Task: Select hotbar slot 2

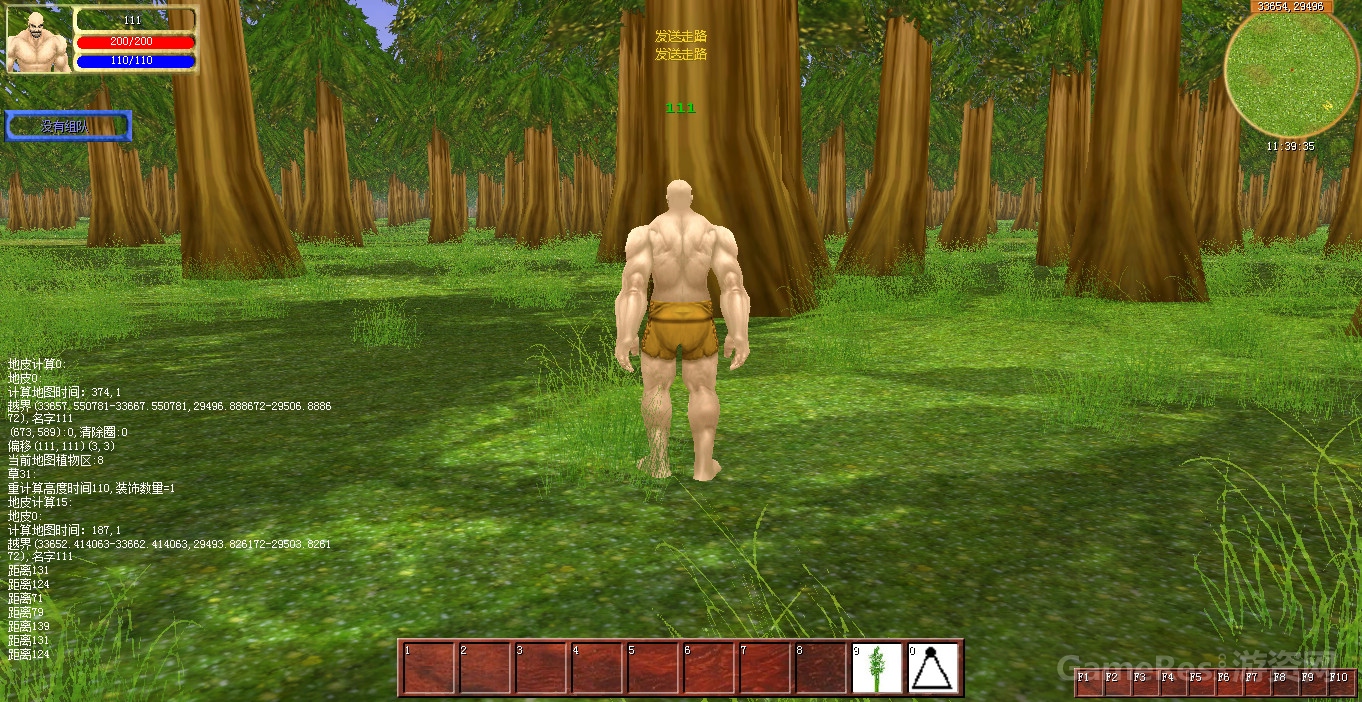Action: tap(484, 668)
